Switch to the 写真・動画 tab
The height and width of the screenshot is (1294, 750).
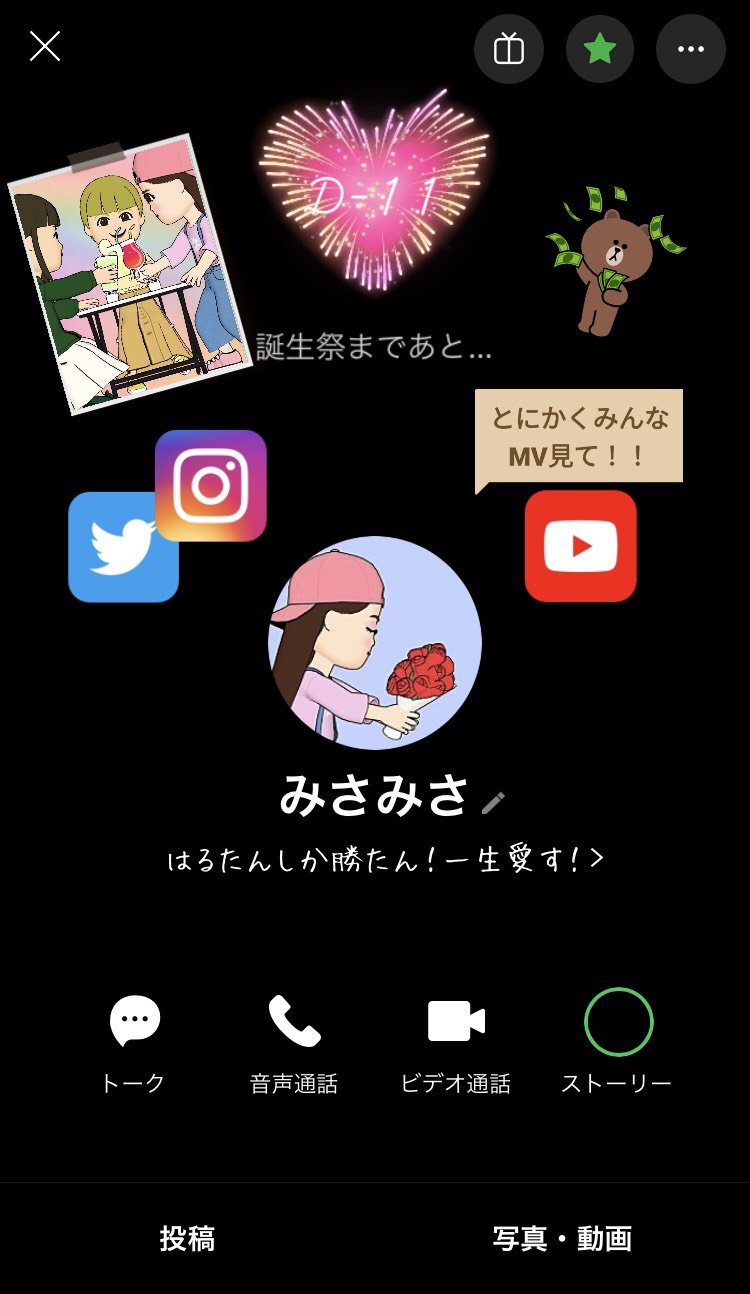pos(562,1238)
